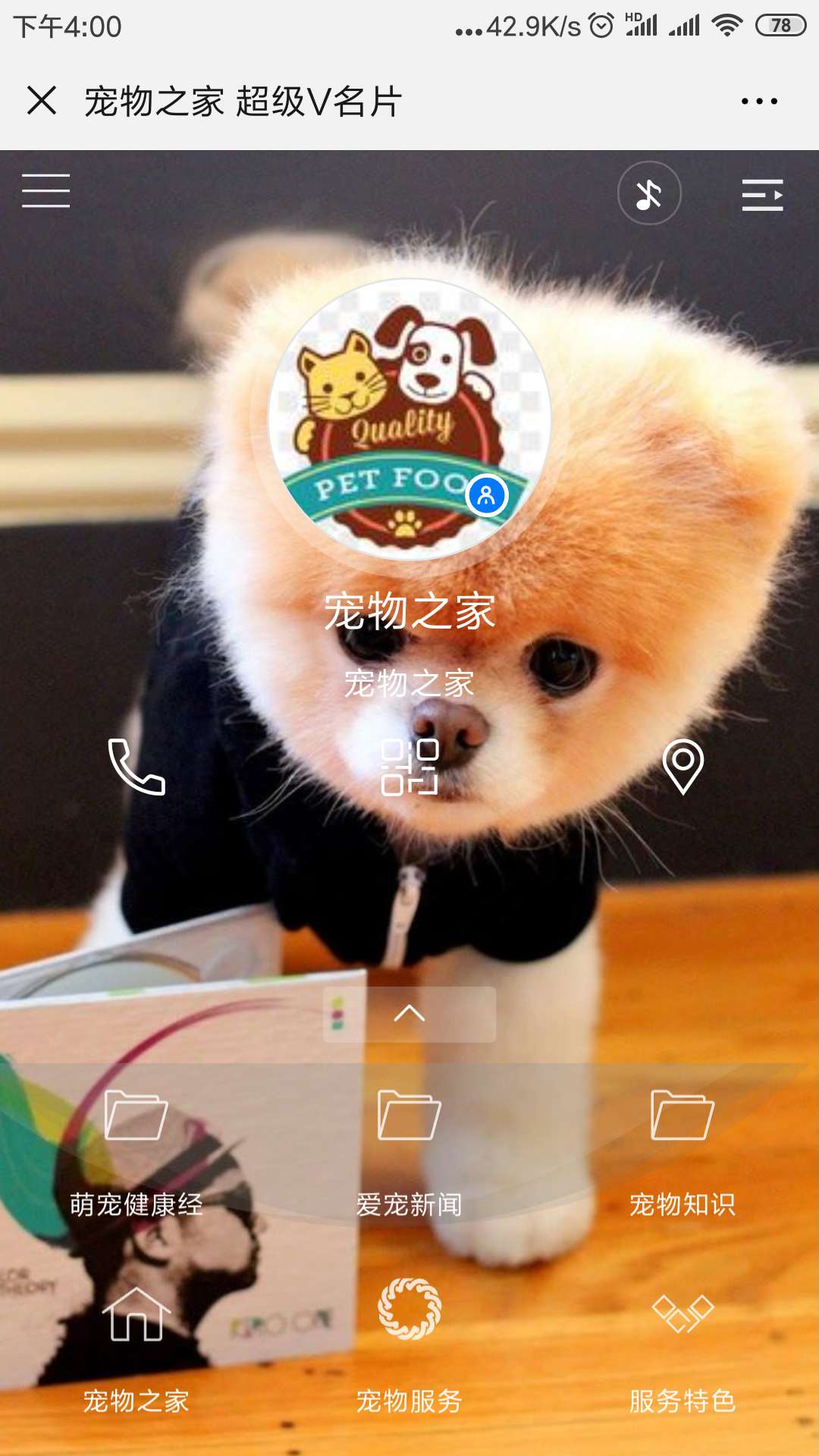Open 宠物服务 section
Image resolution: width=819 pixels, height=1456 pixels.
(409, 1342)
